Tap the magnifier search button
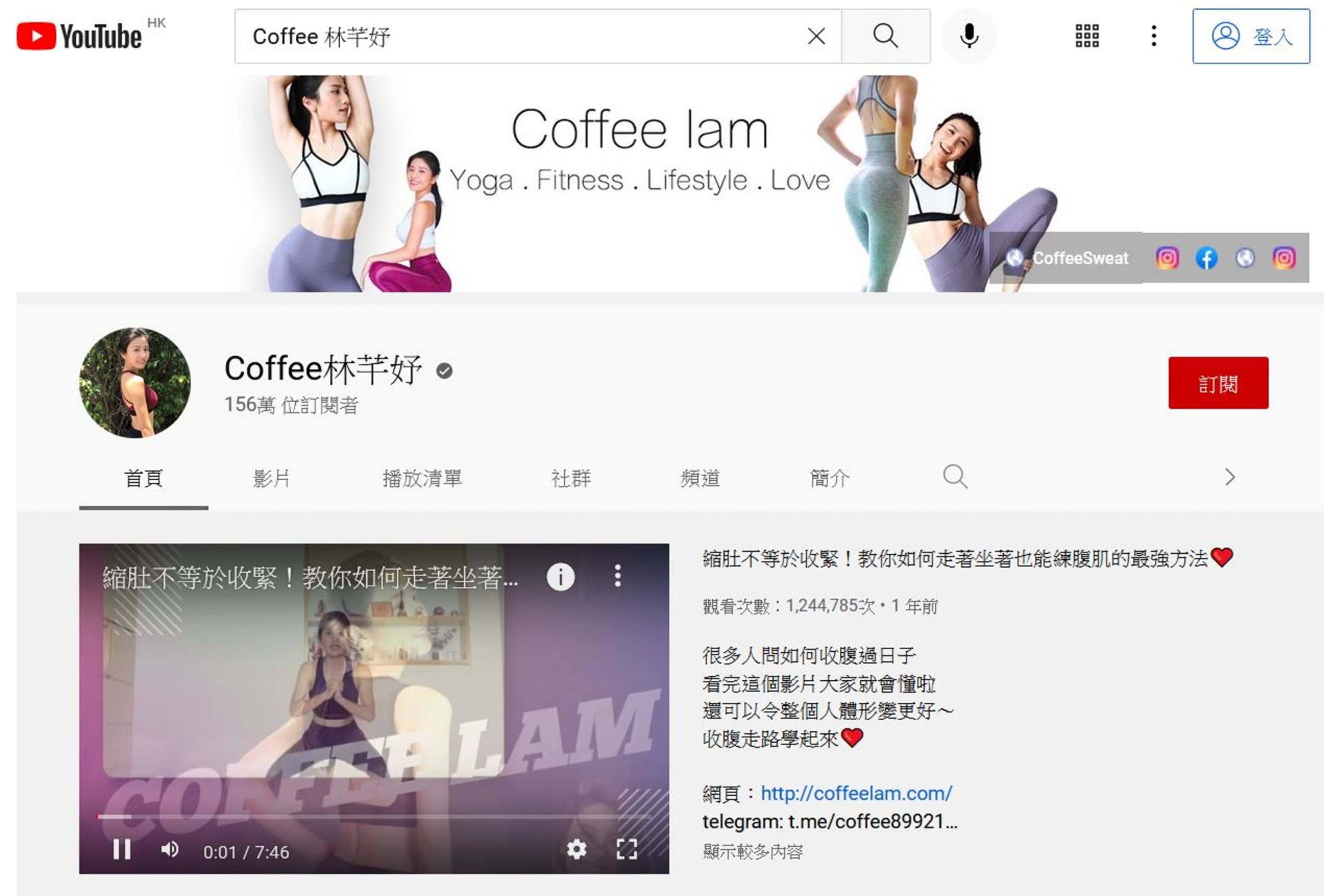This screenshot has height=896, width=1324. pos(885,36)
